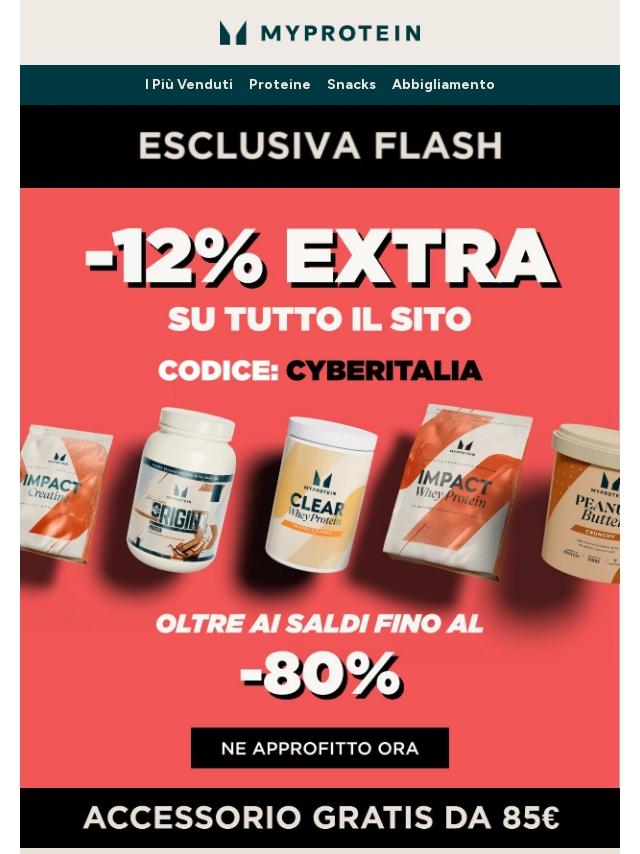
Task: Tap the NE APPROFITTO ORA button
Action: pyautogui.click(x=320, y=748)
